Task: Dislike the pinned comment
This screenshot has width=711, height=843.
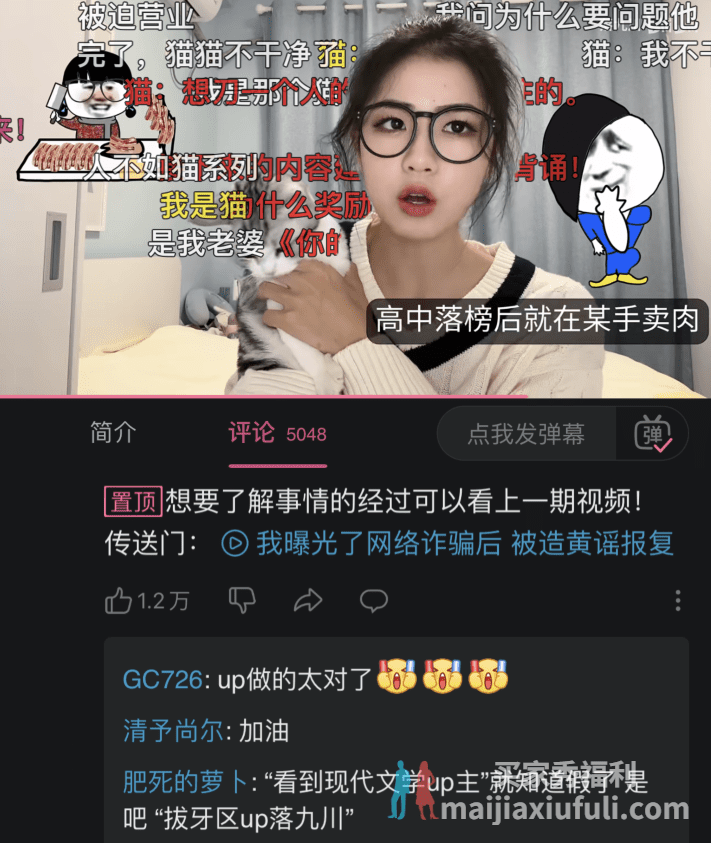Action: click(242, 600)
